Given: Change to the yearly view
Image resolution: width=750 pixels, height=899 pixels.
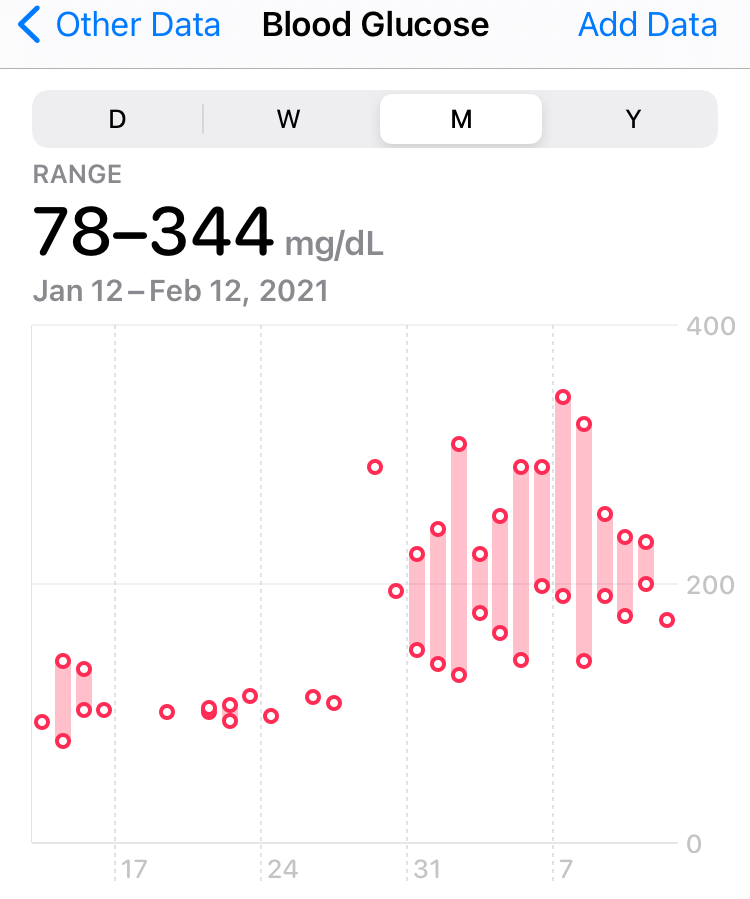Looking at the screenshot, I should coord(633,120).
